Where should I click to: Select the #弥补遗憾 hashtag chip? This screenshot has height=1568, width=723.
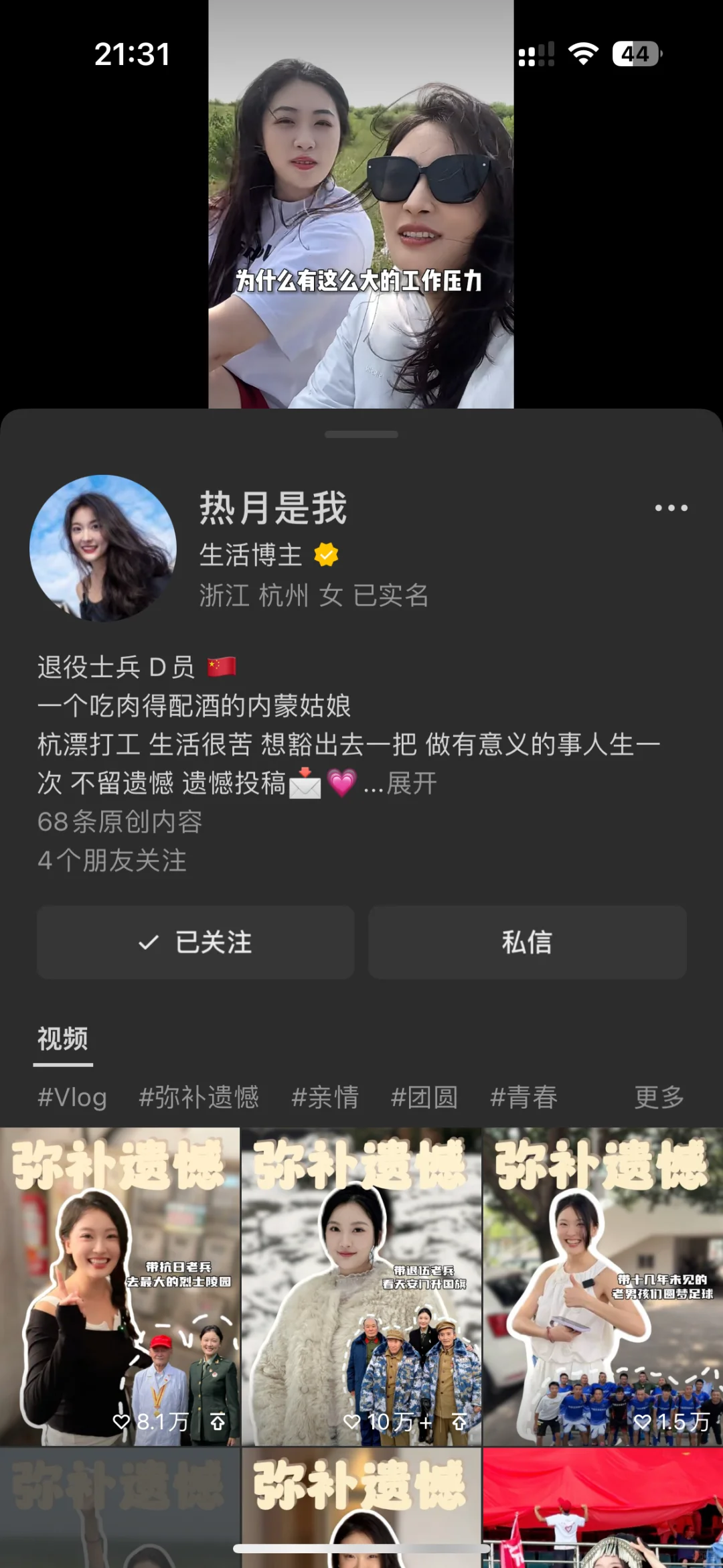click(x=198, y=1097)
